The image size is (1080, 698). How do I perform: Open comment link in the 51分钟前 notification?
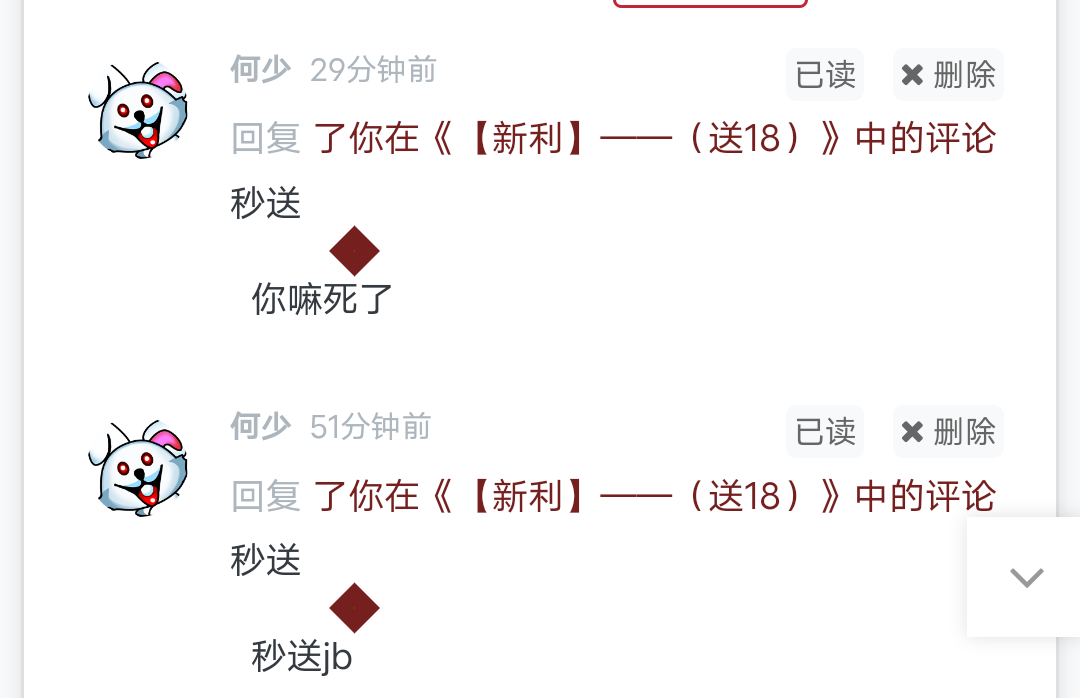[x=655, y=496]
